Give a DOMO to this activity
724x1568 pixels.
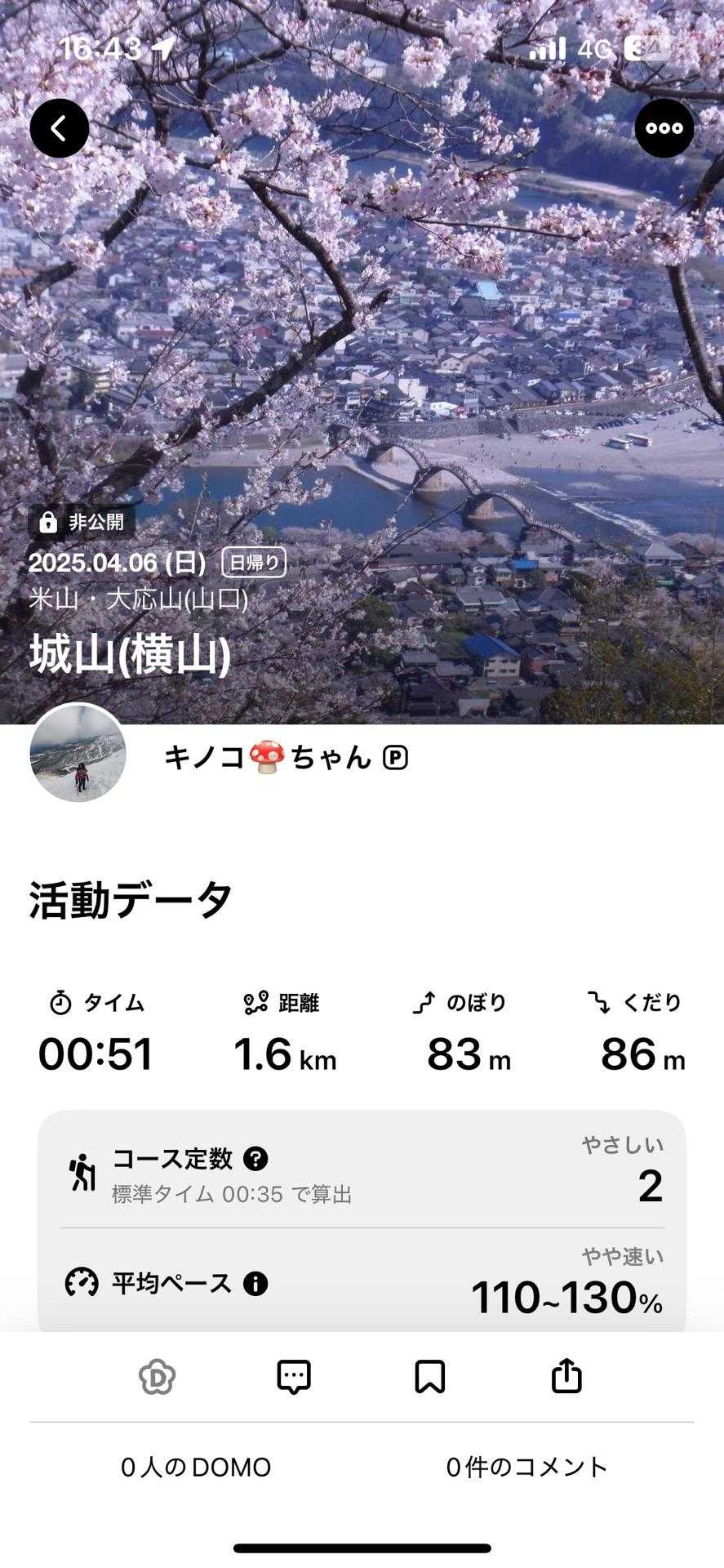point(157,1377)
